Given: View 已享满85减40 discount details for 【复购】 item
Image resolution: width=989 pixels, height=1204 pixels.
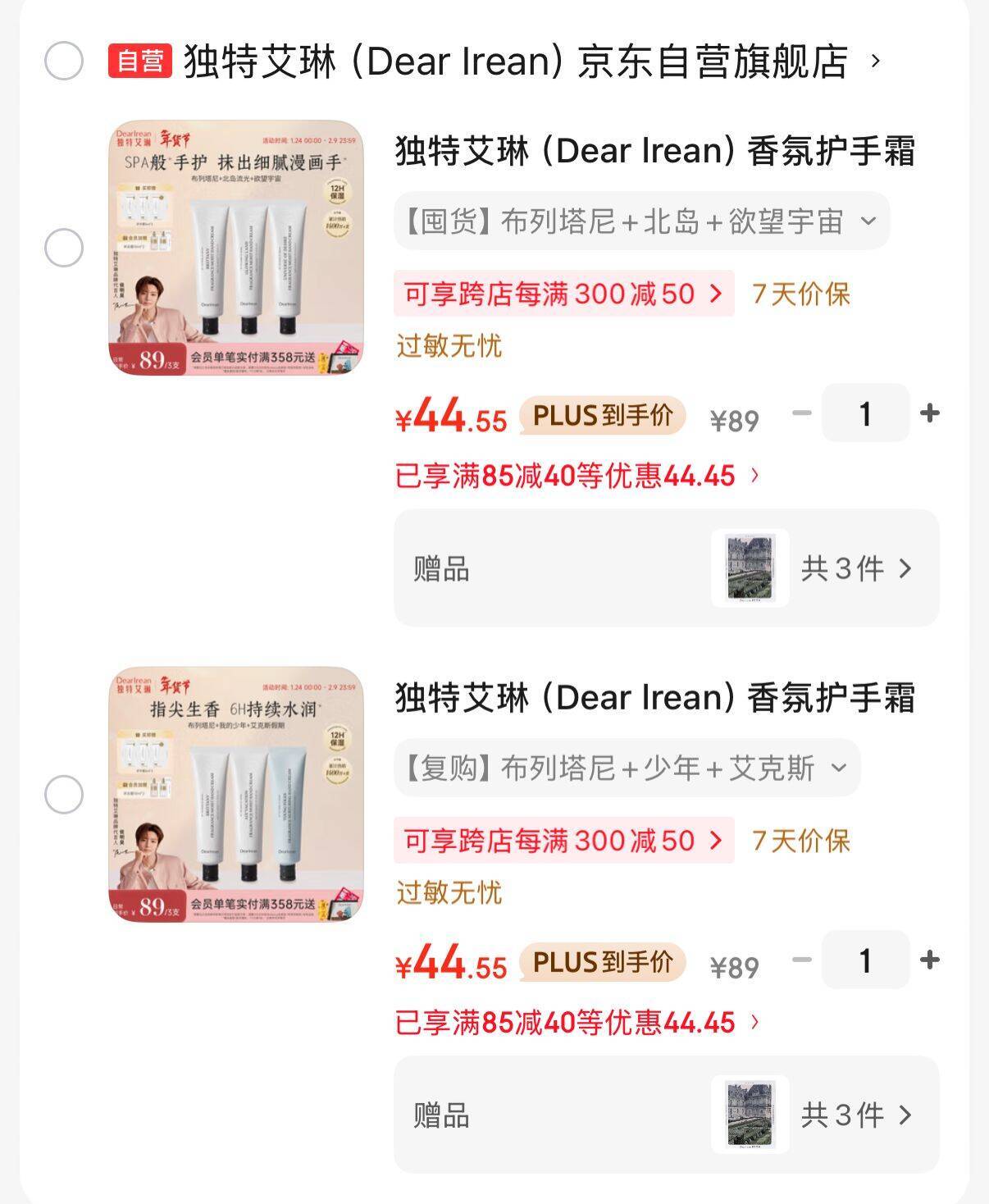Looking at the screenshot, I should pos(577,1022).
